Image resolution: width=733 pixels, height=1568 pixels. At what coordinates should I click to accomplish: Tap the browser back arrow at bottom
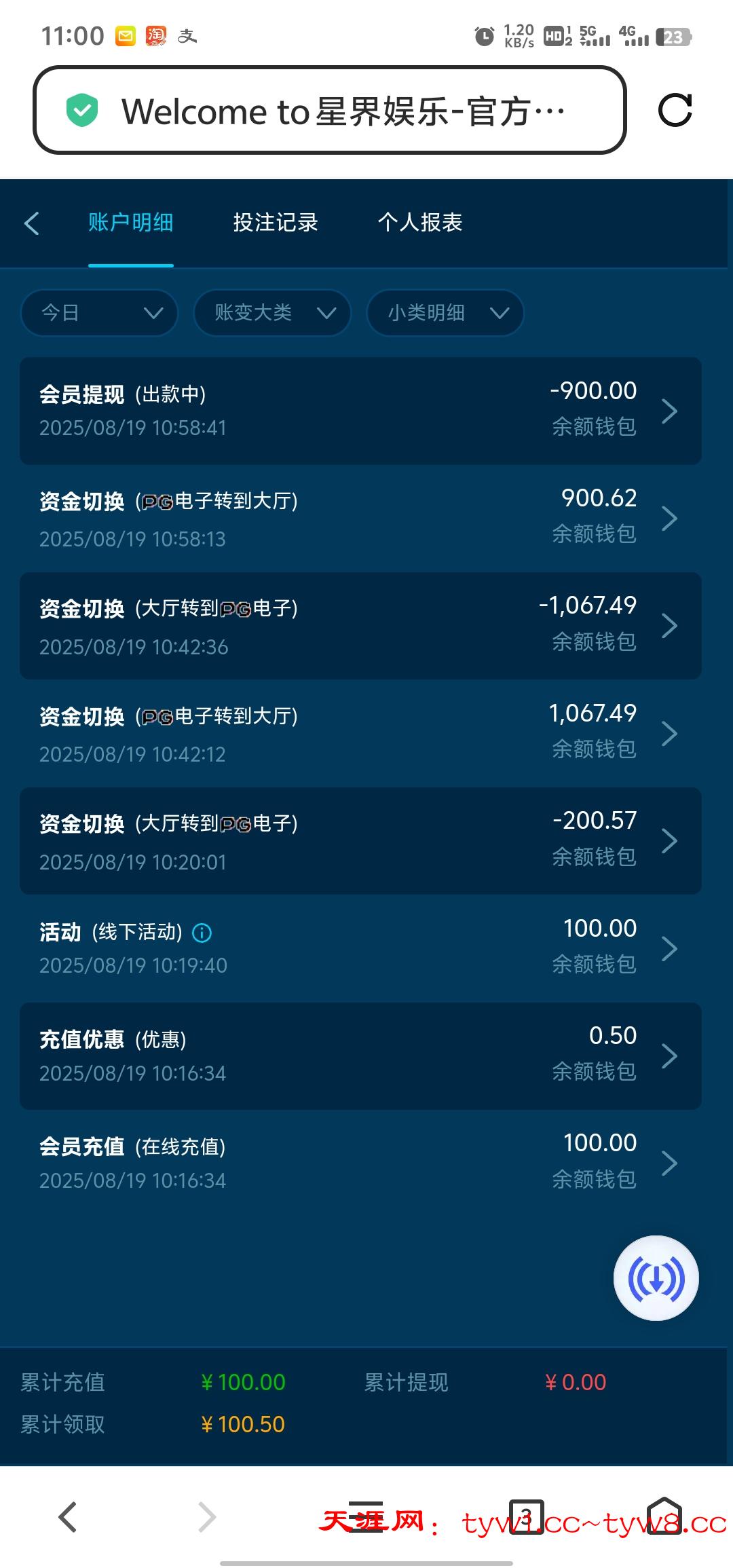point(68,1517)
